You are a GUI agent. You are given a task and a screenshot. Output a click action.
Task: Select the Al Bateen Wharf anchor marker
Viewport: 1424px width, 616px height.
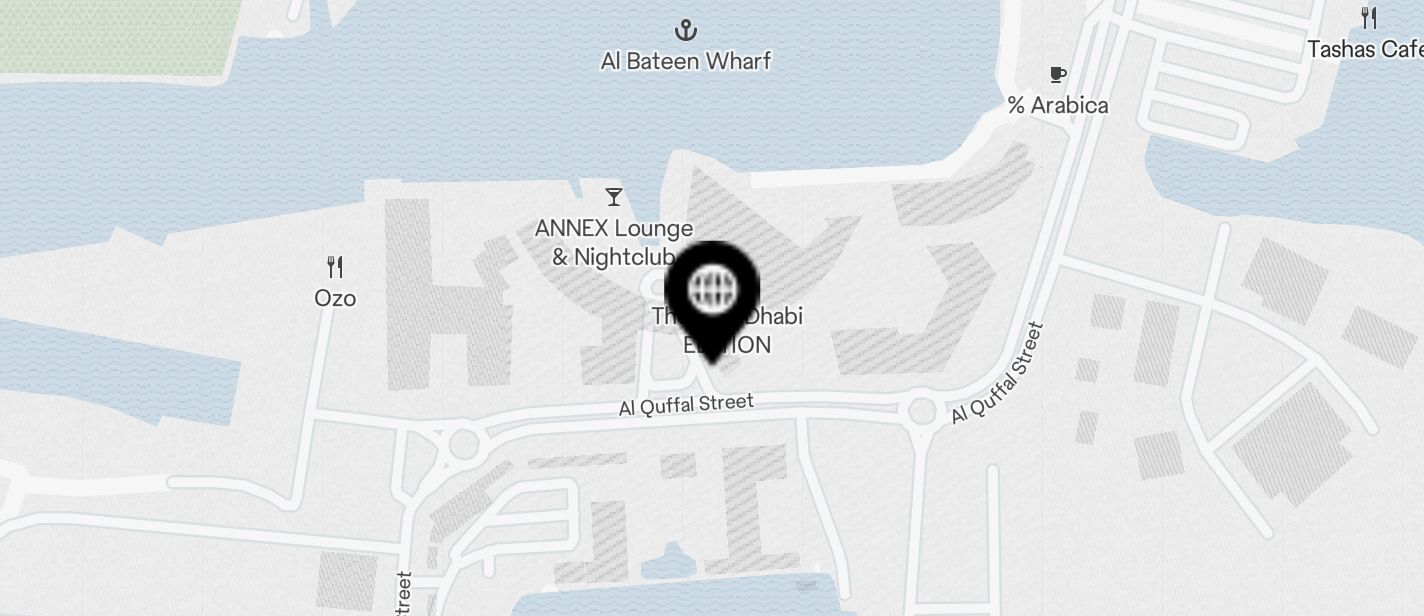pyautogui.click(x=686, y=30)
